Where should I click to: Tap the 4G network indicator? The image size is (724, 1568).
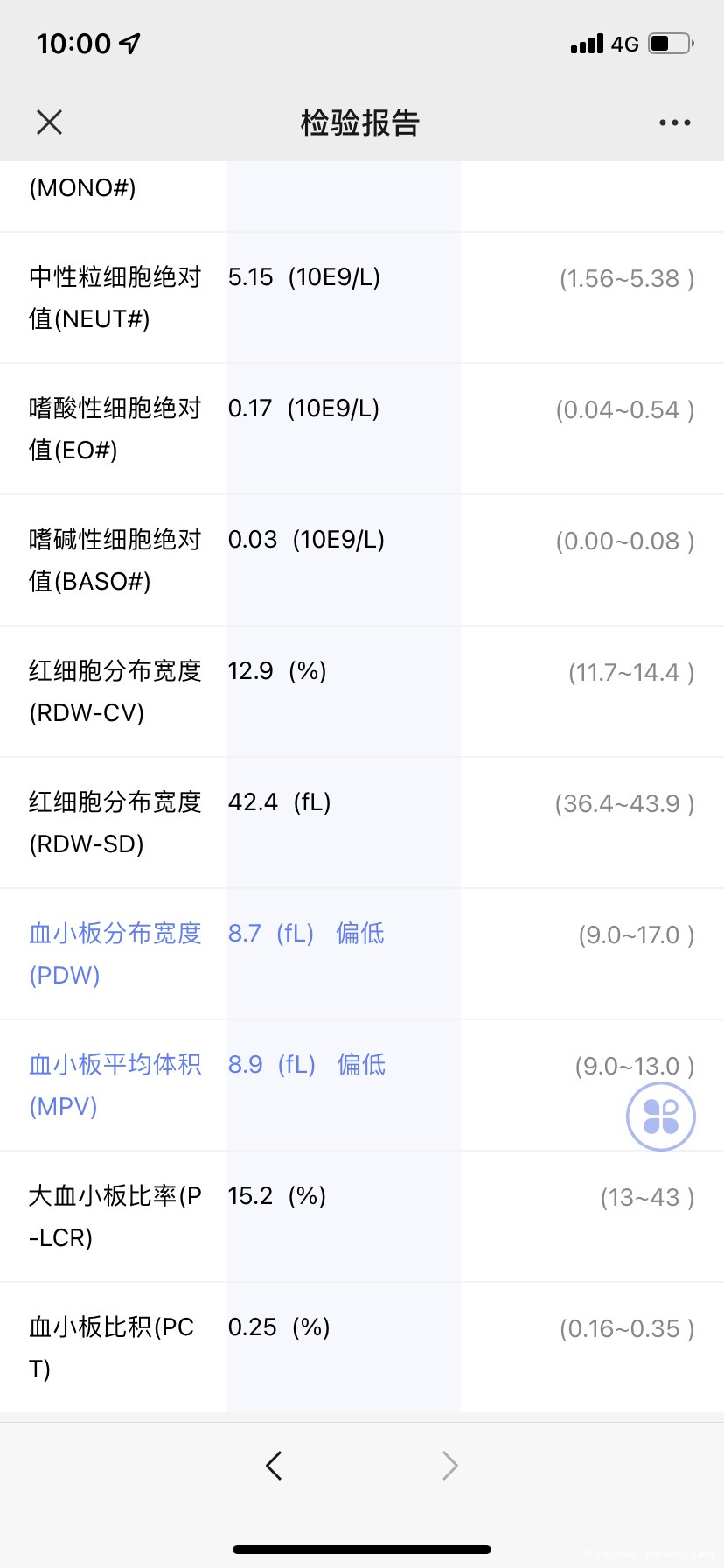[626, 43]
